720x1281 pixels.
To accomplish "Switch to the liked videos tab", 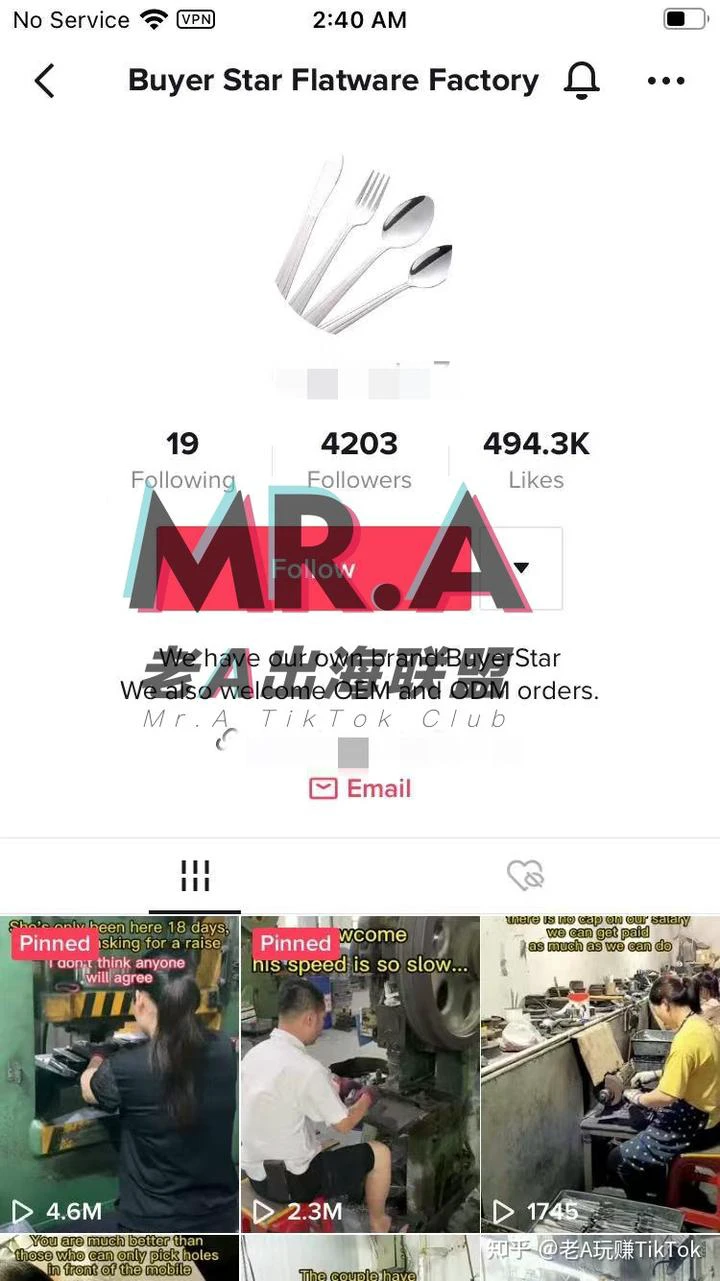I will (525, 876).
